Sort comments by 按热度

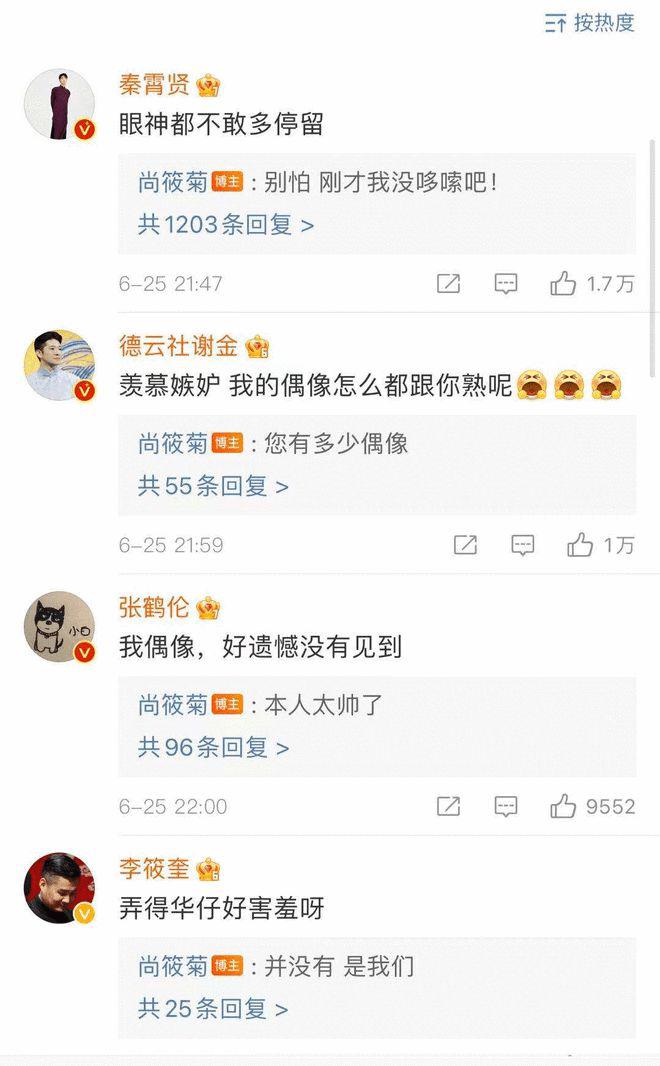coord(590,23)
